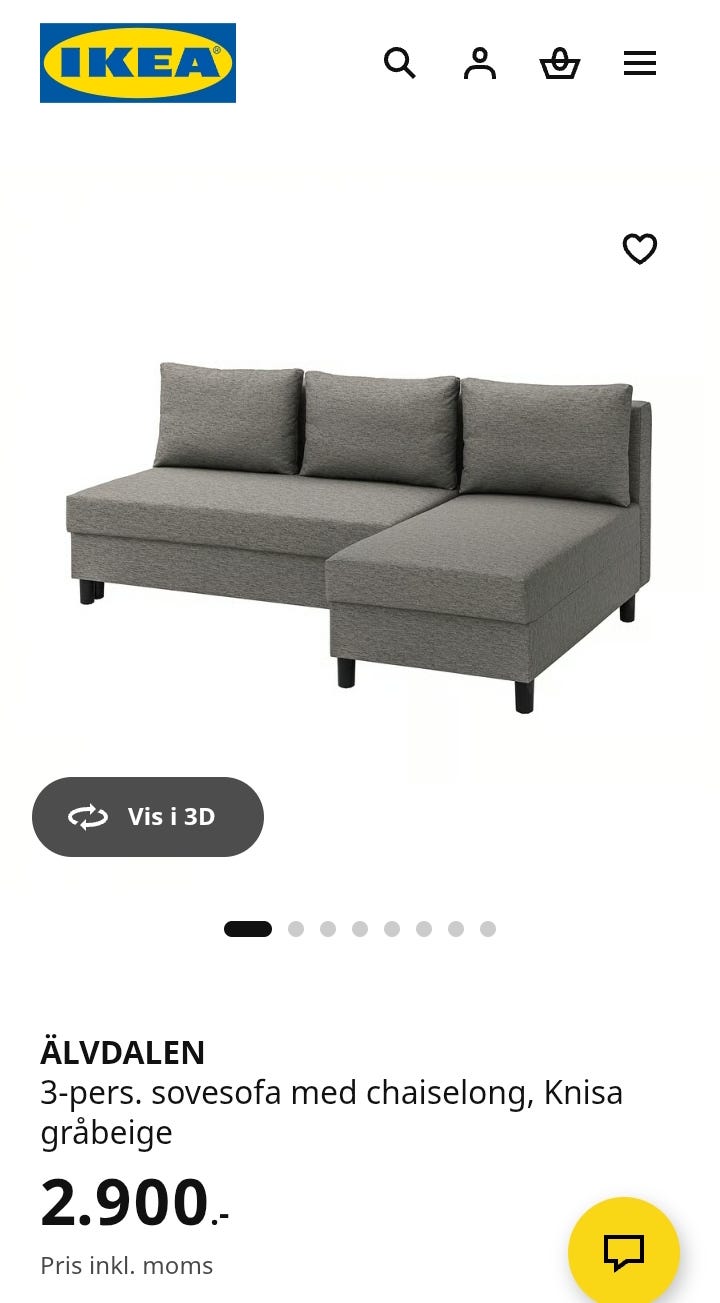Open the hamburger navigation menu

coord(639,63)
